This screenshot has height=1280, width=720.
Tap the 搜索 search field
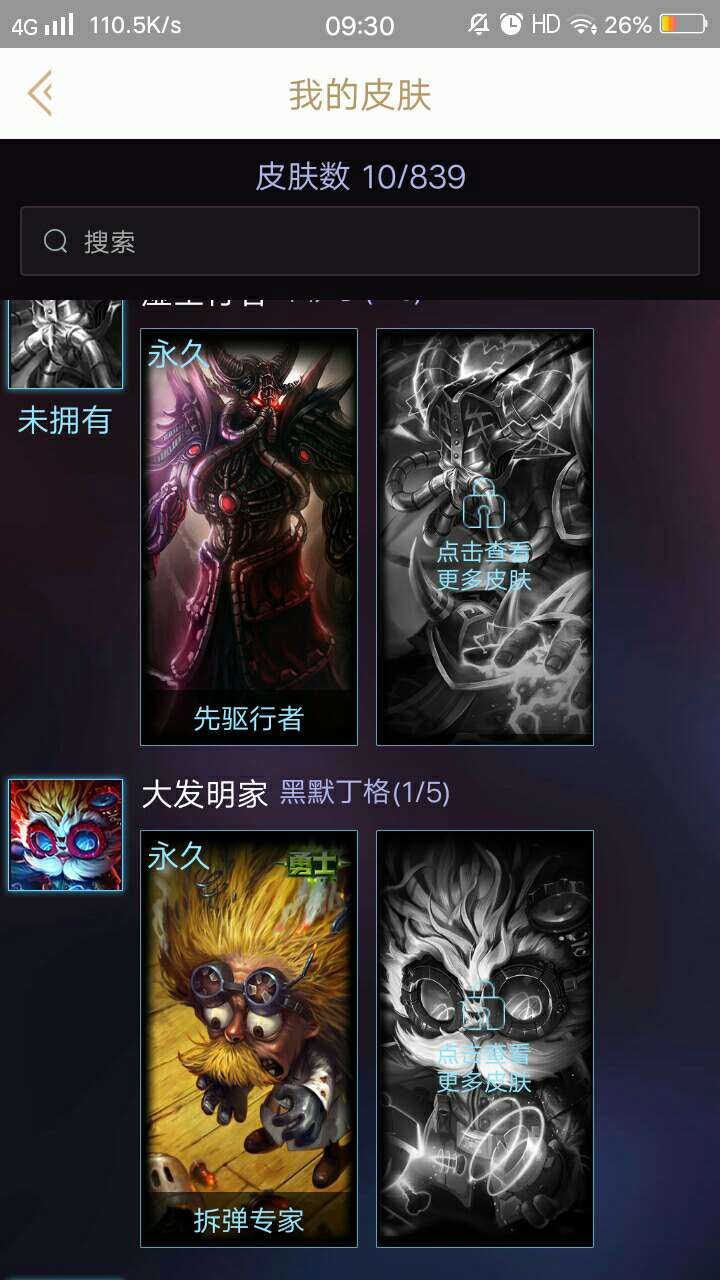pos(360,241)
